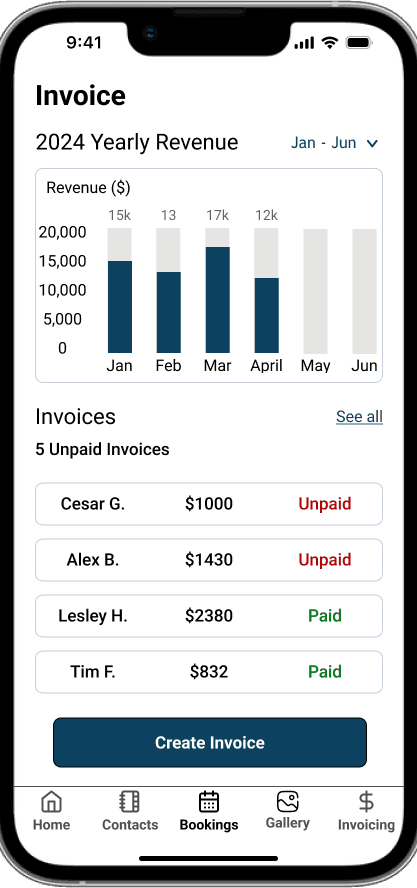The height and width of the screenshot is (888, 417).
Task: Open the Bookings tab
Action: coord(209,811)
